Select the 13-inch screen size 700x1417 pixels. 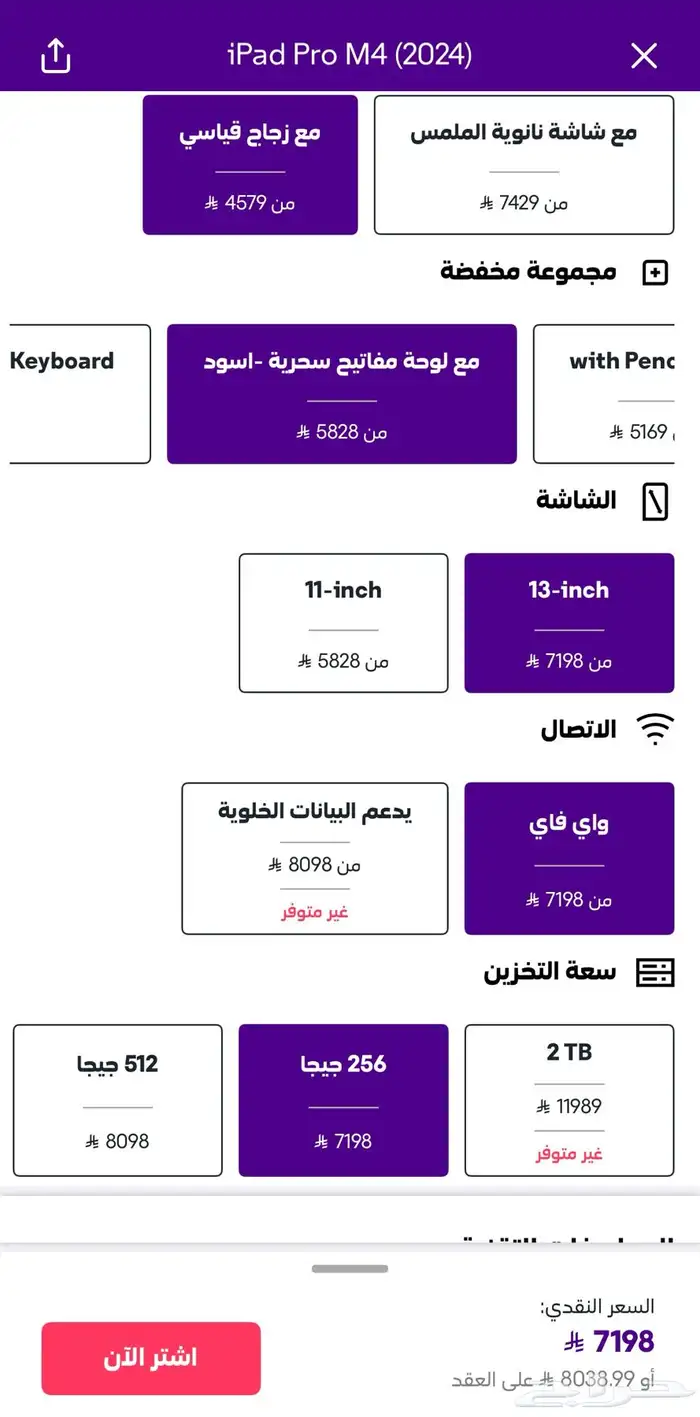[569, 622]
